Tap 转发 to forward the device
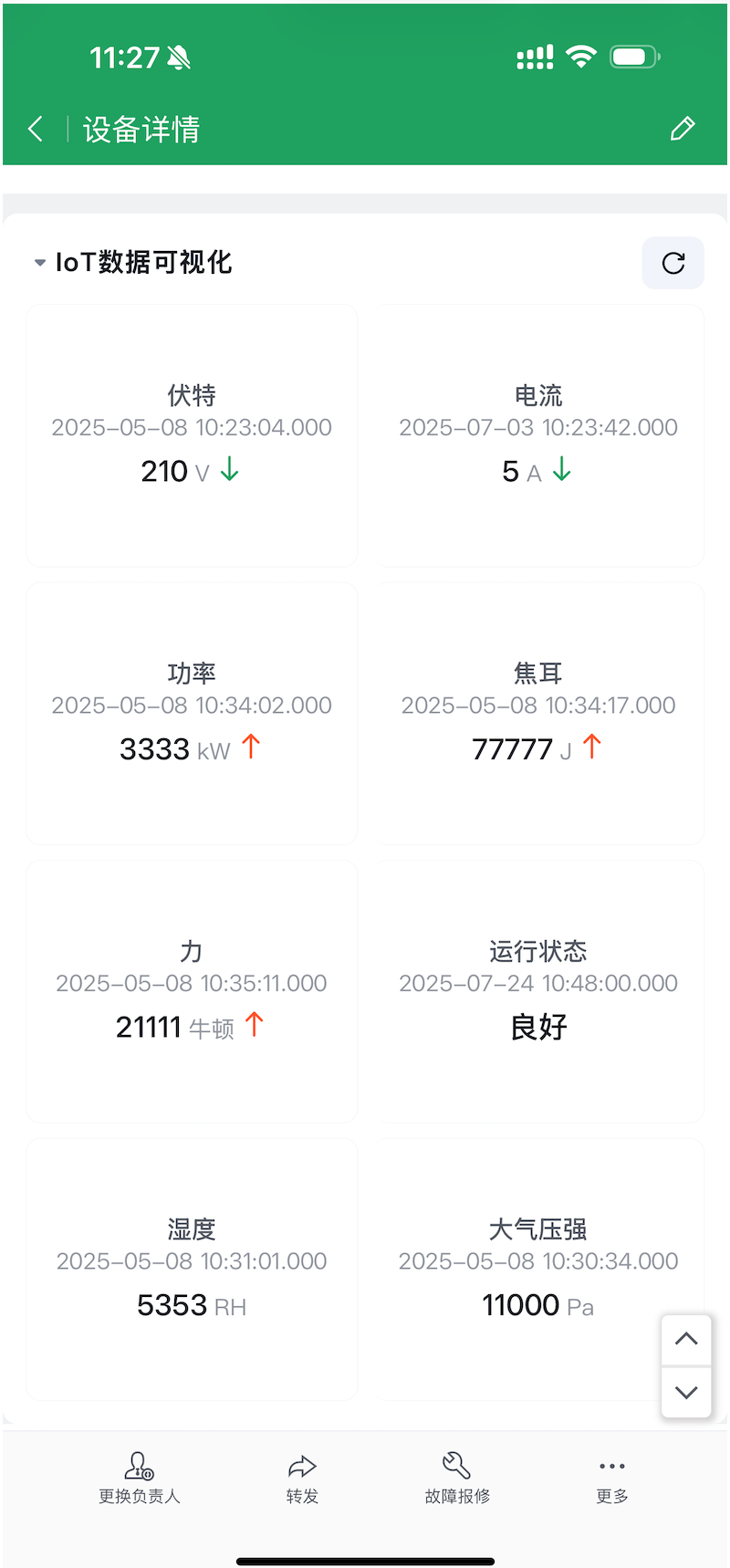Viewport: 730px width, 1568px height. [x=302, y=1479]
